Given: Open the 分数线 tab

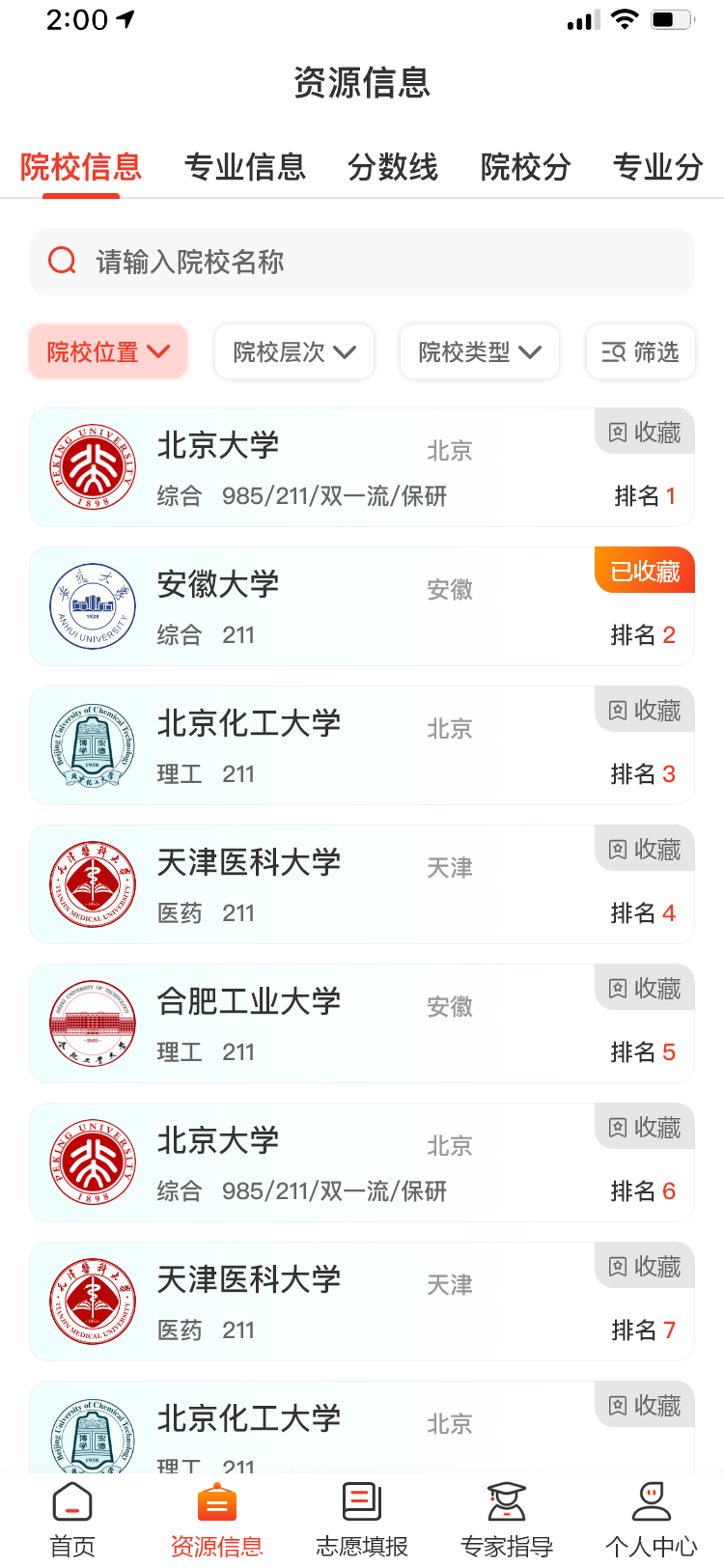Looking at the screenshot, I should (x=393, y=167).
